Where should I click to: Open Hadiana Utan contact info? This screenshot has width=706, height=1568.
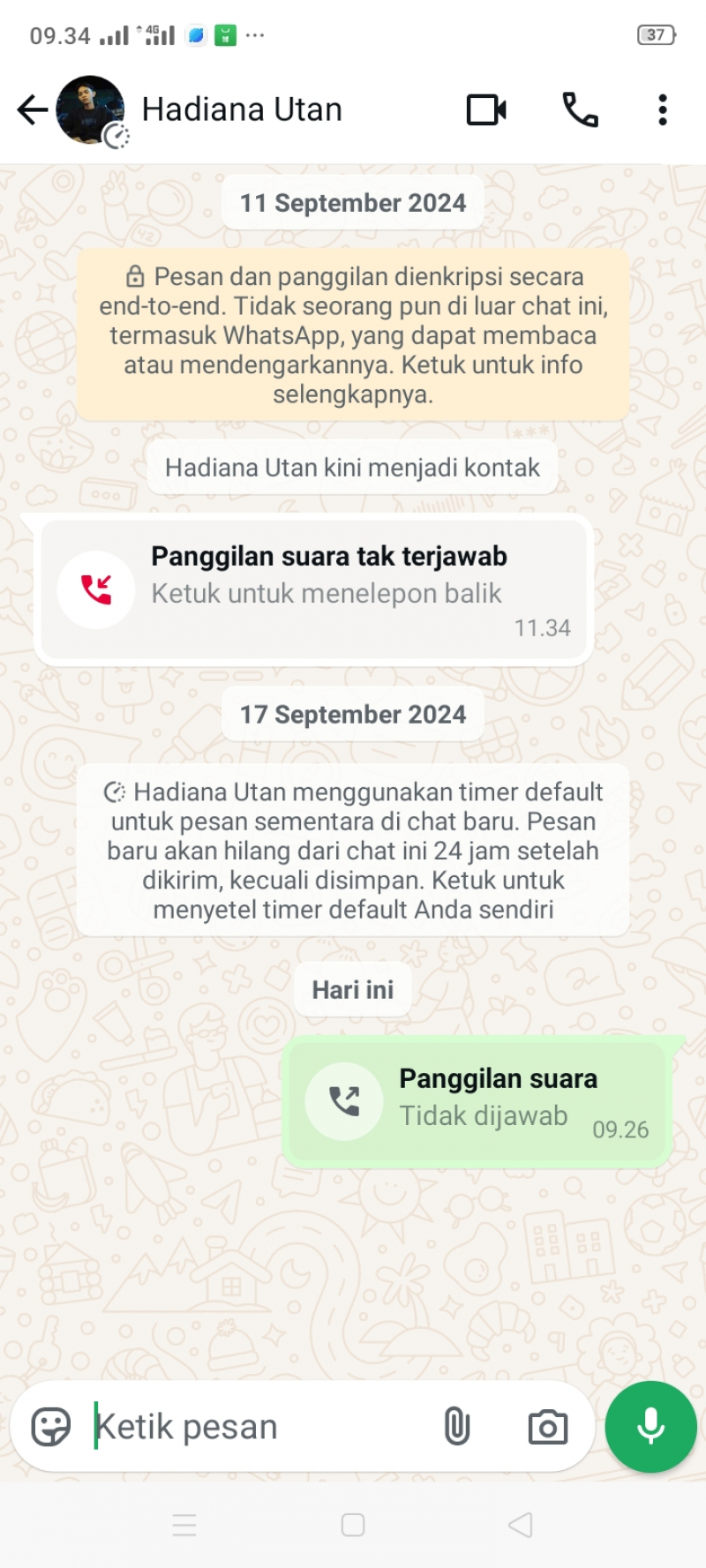tap(242, 110)
